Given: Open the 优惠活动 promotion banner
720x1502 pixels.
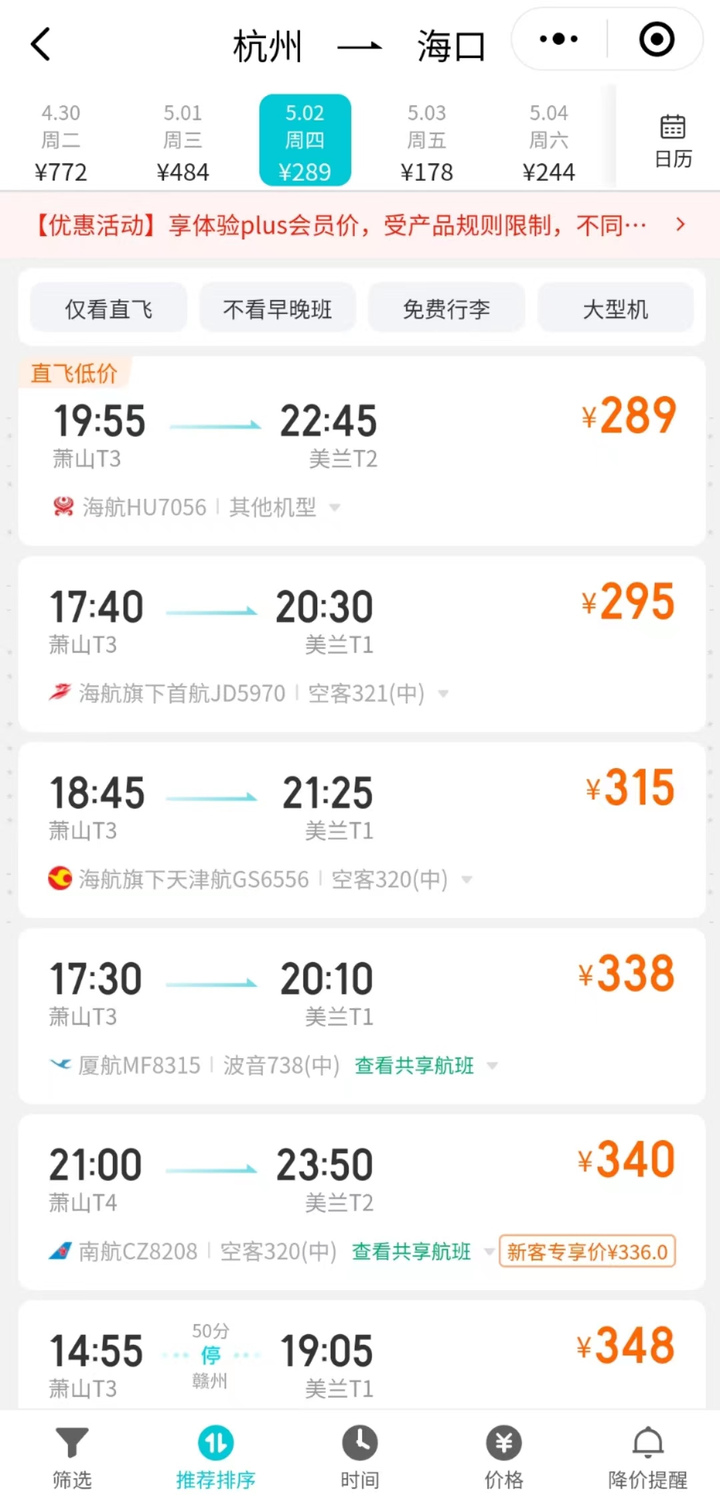Looking at the screenshot, I should pyautogui.click(x=360, y=225).
